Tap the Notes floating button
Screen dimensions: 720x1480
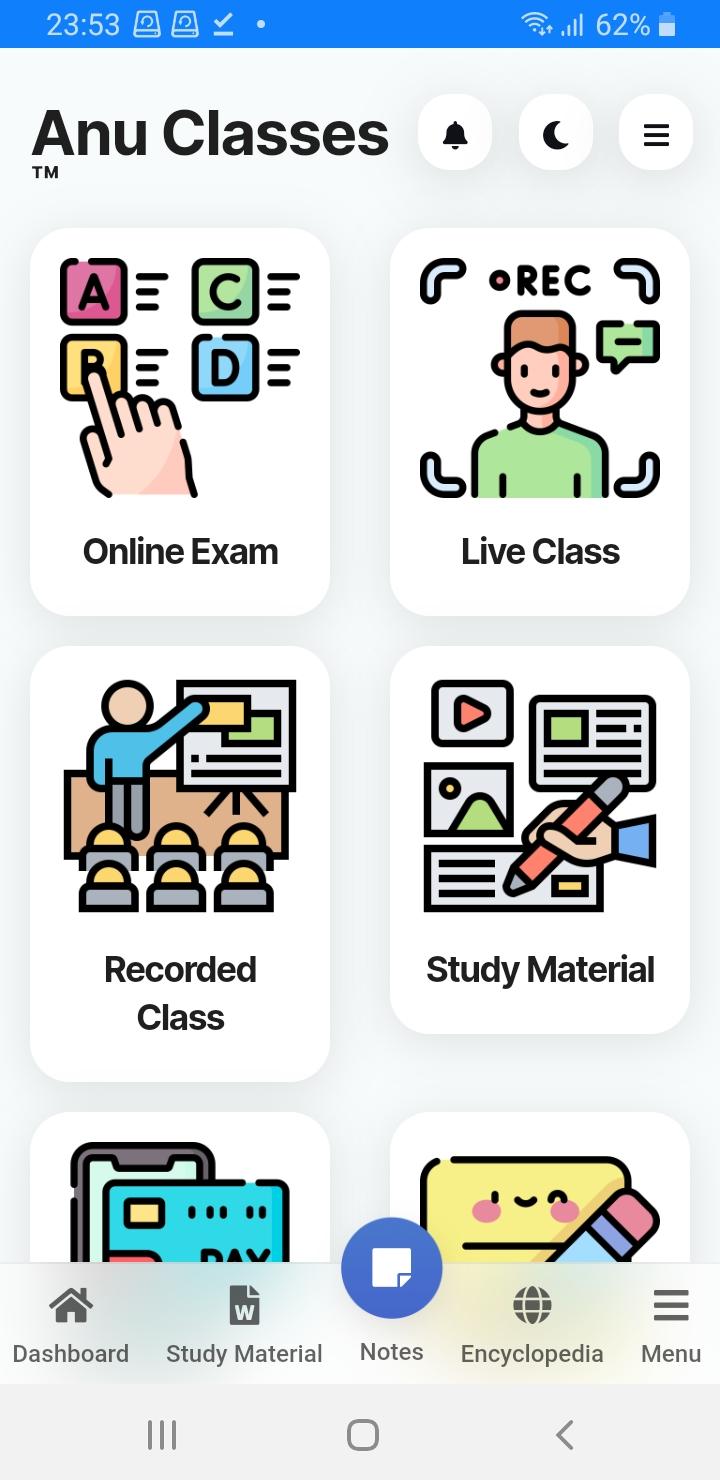click(x=392, y=1268)
